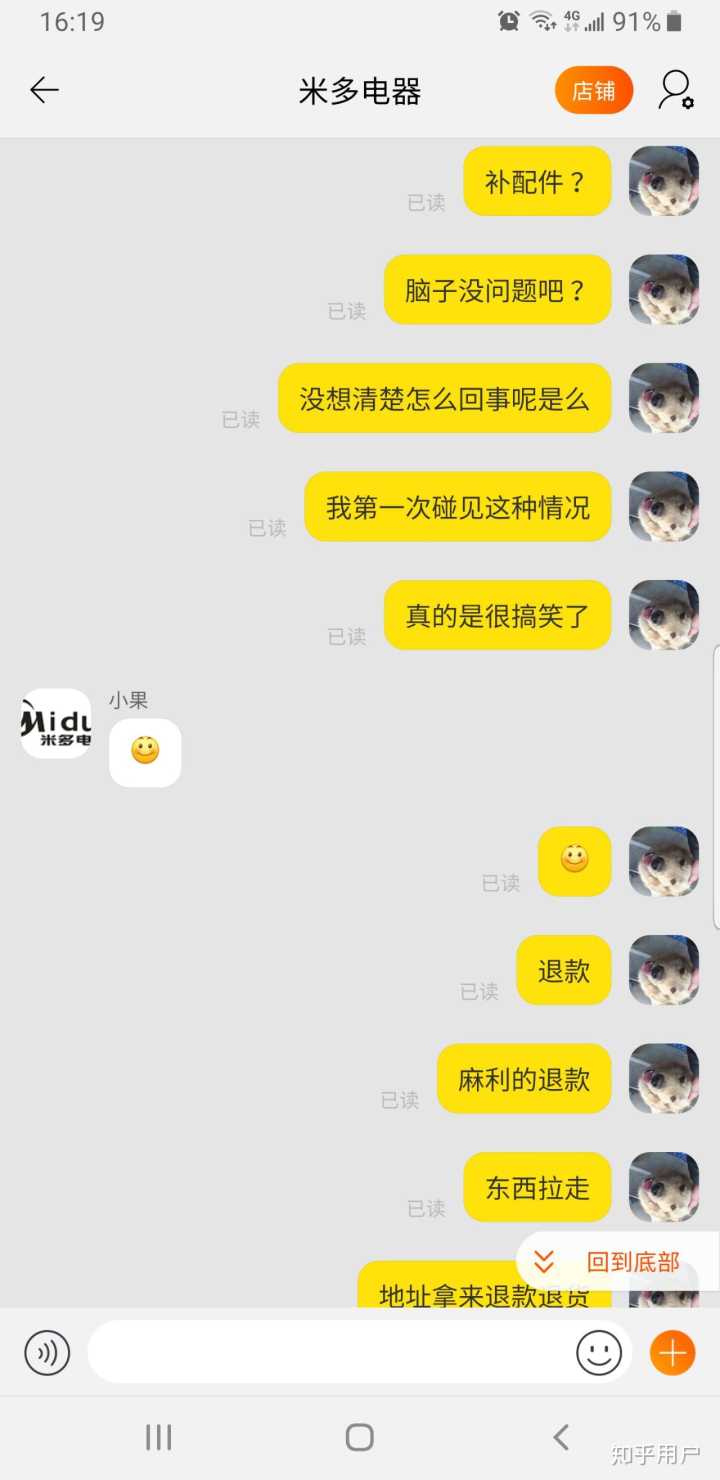Image resolution: width=720 pixels, height=1480 pixels.
Task: Open the emoji picker
Action: 599,1353
